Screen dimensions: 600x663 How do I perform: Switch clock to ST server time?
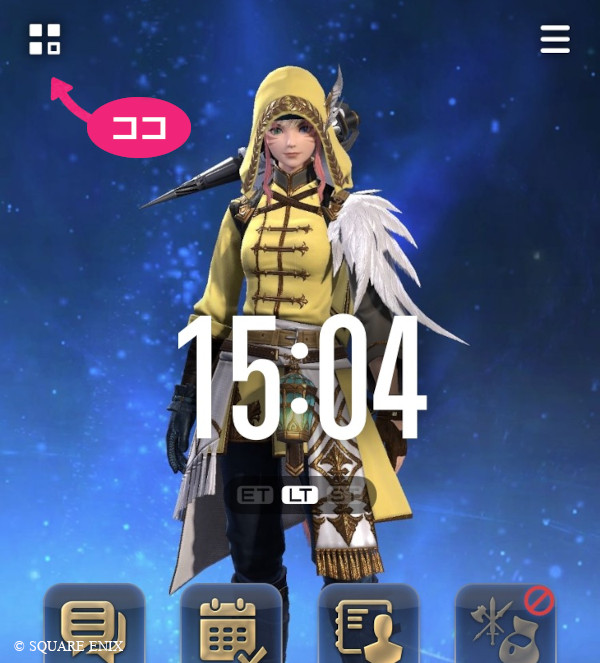pos(344,495)
